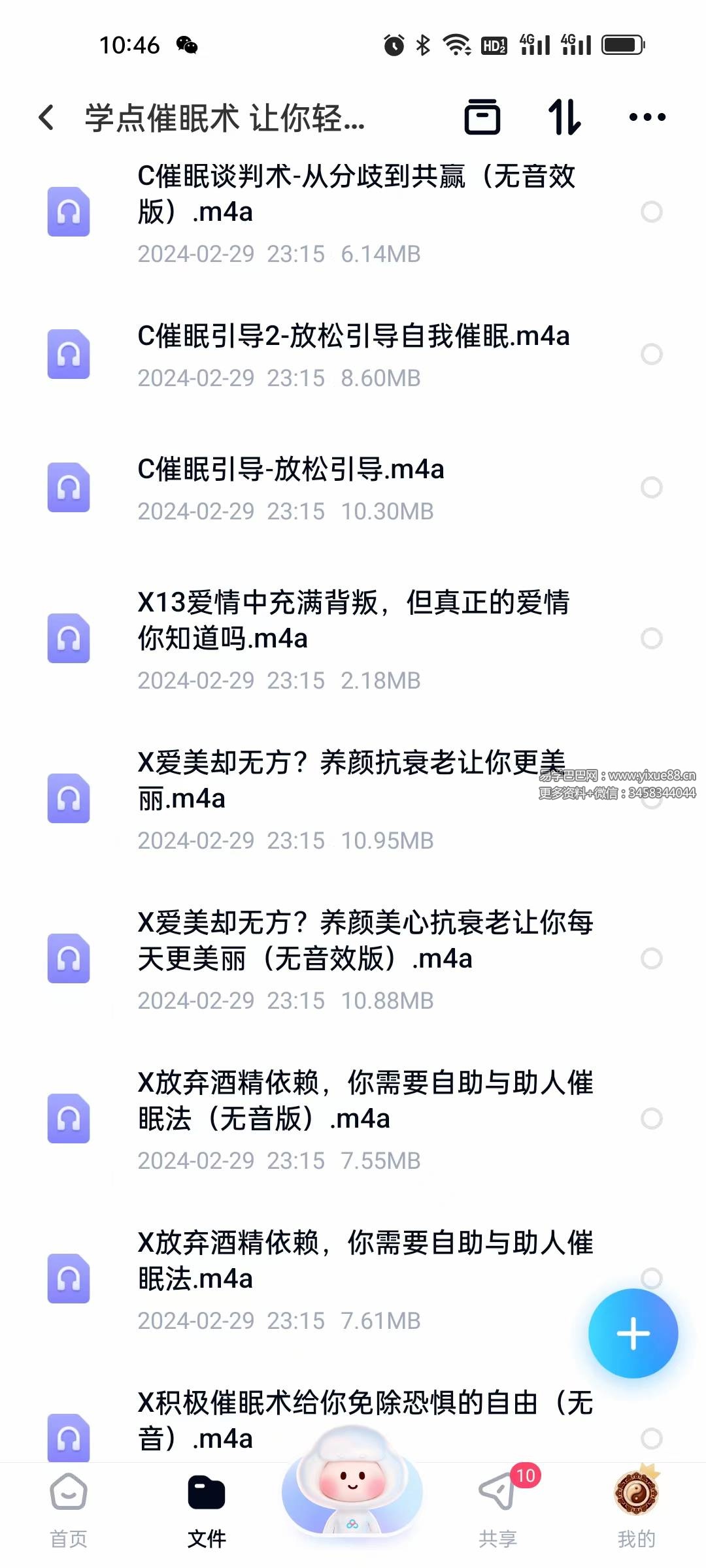Tick the checkbox for C催眠引导2 file
706x1568 pixels.
click(652, 354)
